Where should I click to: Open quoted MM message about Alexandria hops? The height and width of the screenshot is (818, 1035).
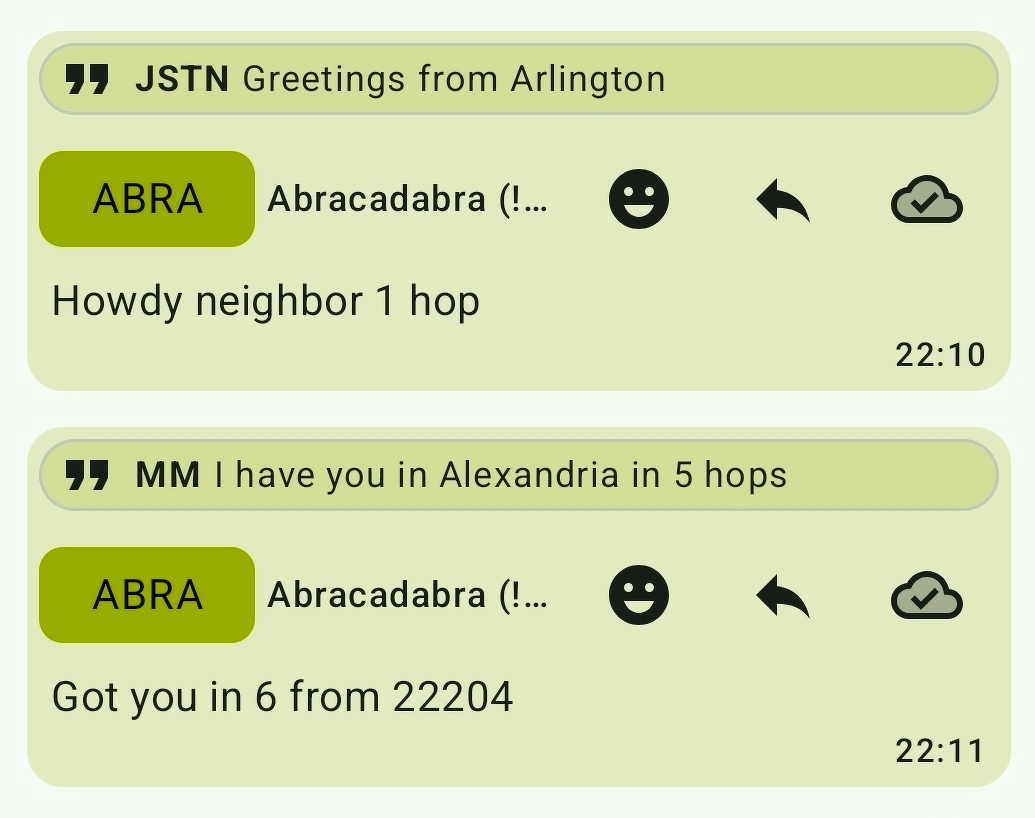[518, 475]
